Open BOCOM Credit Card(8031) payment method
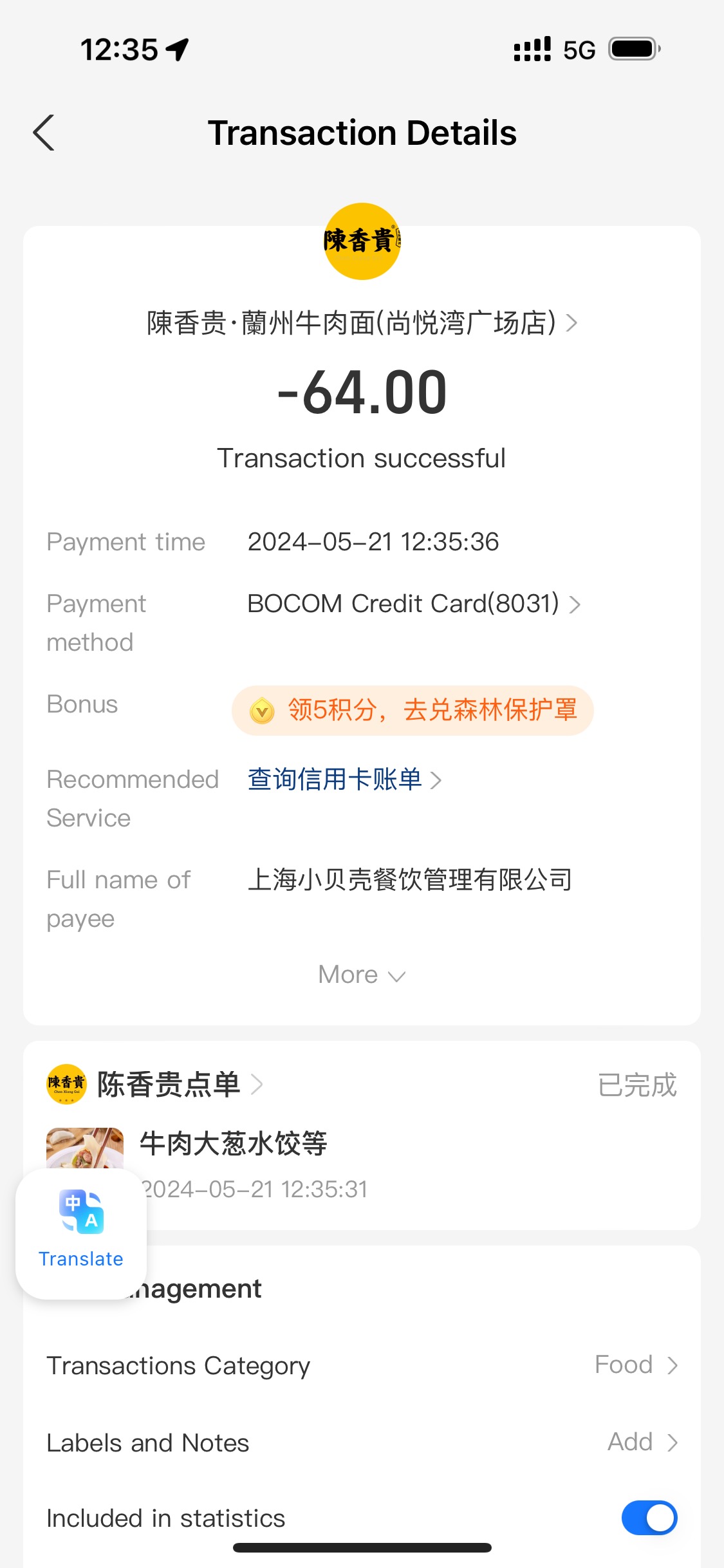Screen dimensions: 724x1568 click(x=414, y=604)
